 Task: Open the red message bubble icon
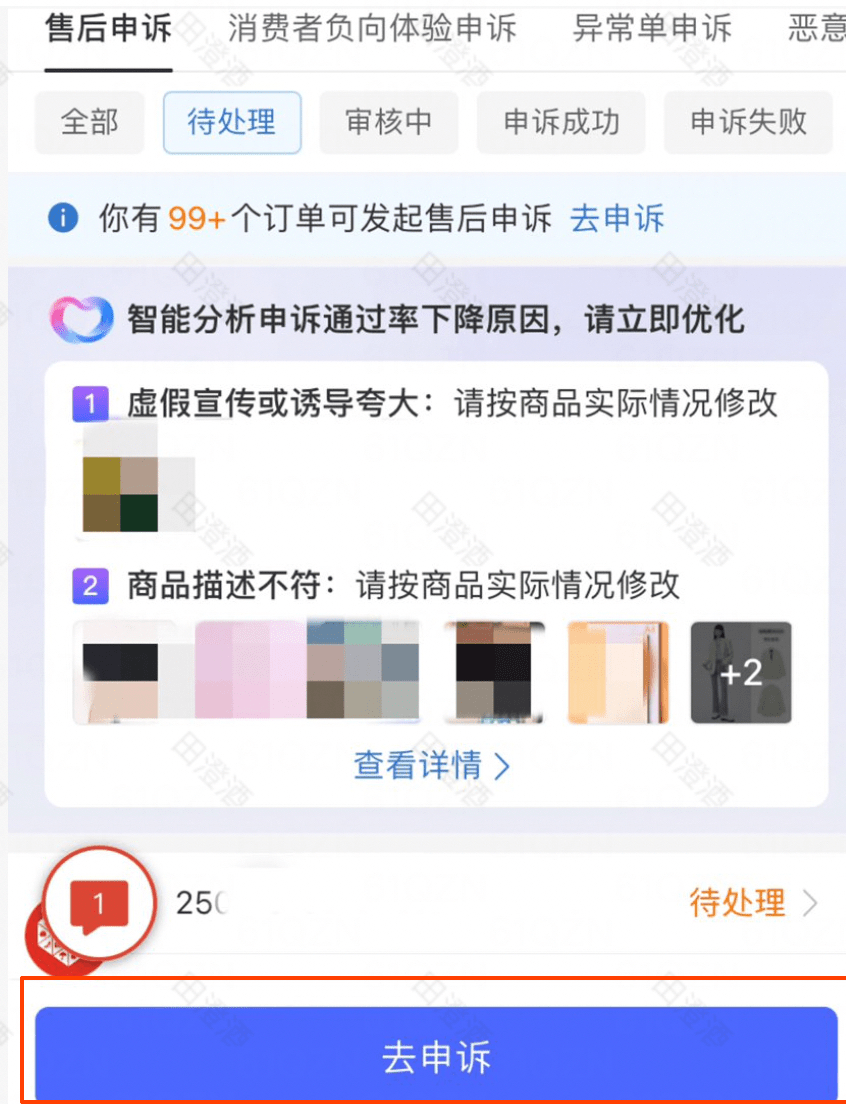[98, 904]
